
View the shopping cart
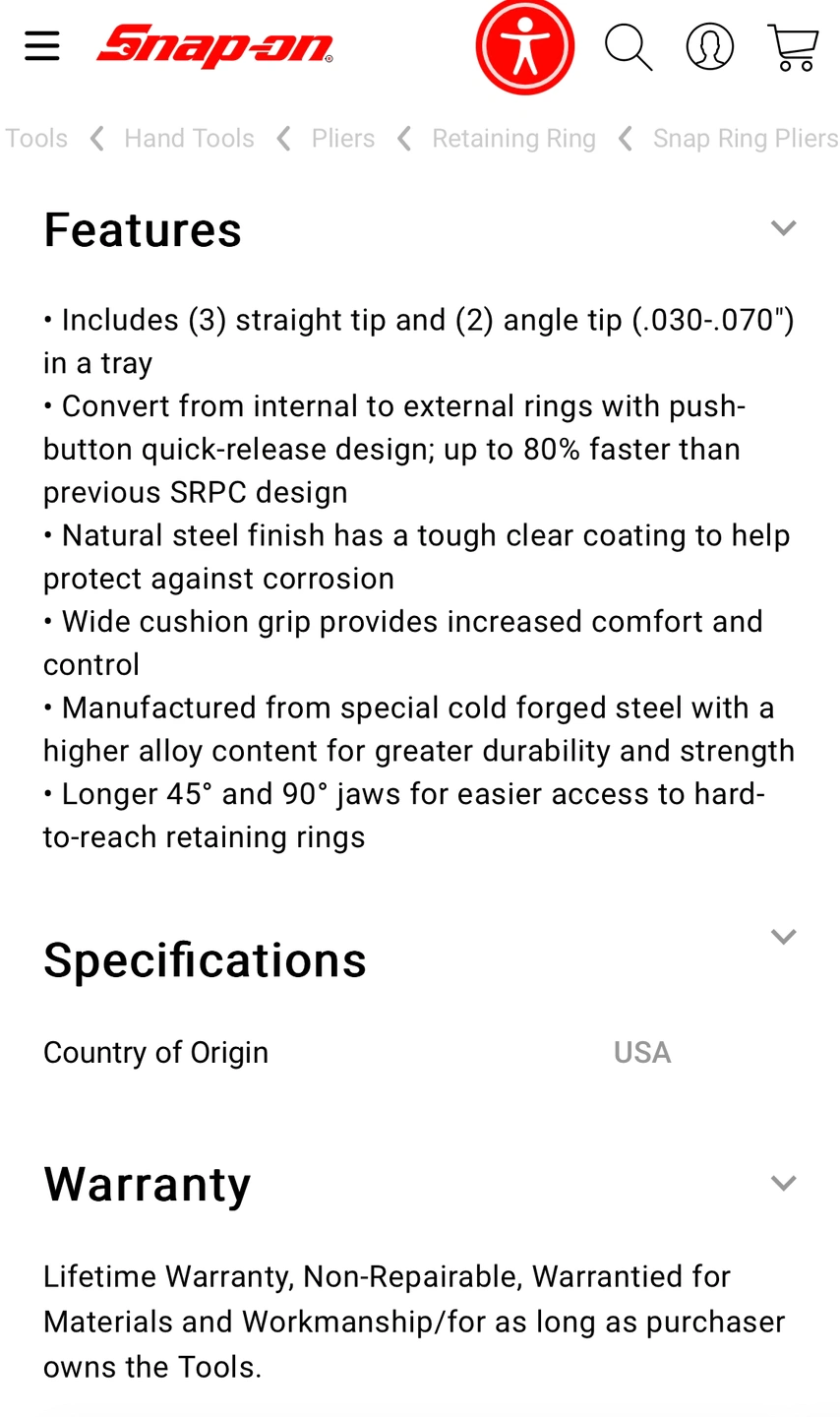pyautogui.click(x=792, y=46)
